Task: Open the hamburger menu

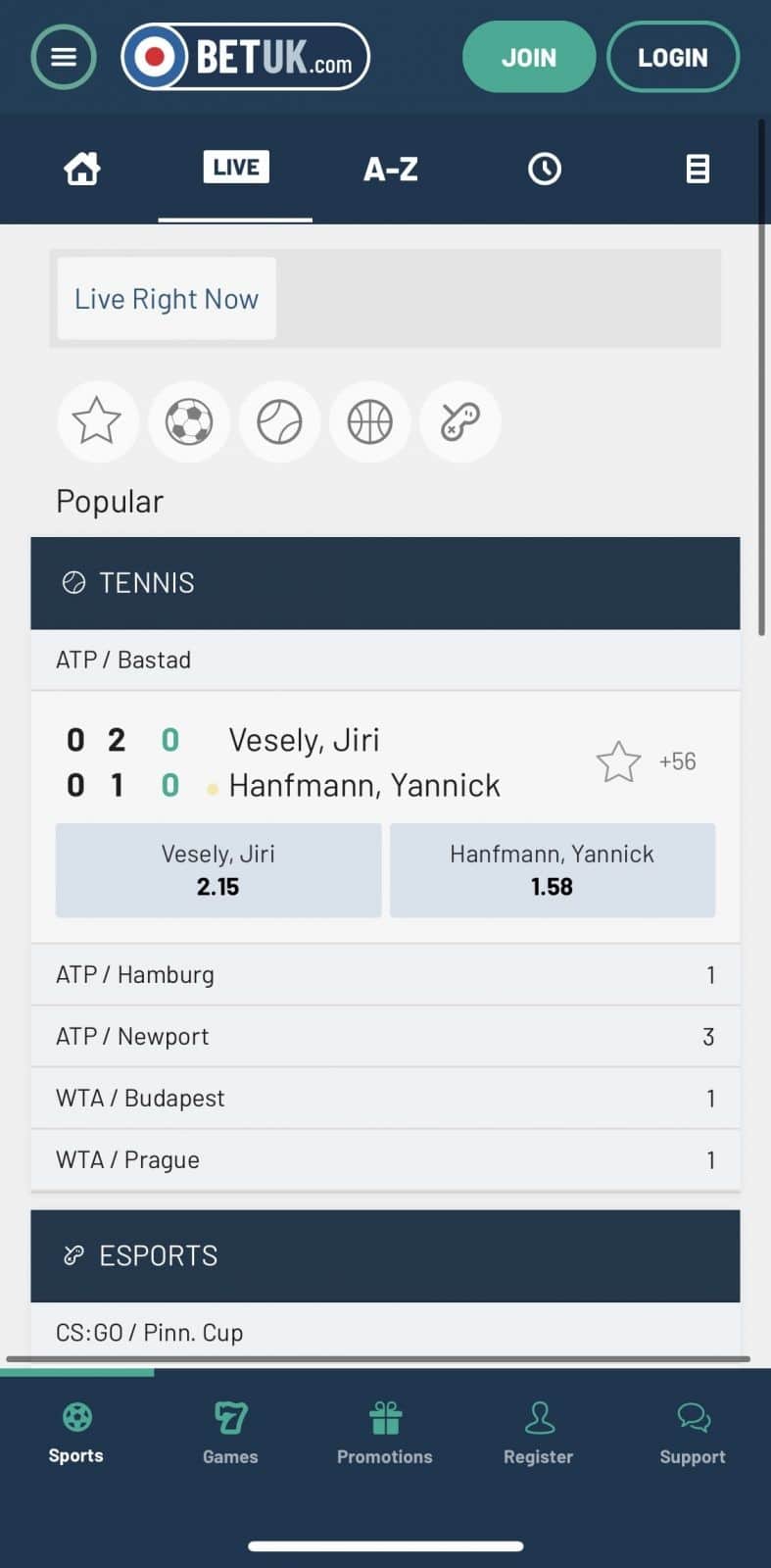Action: click(x=64, y=58)
